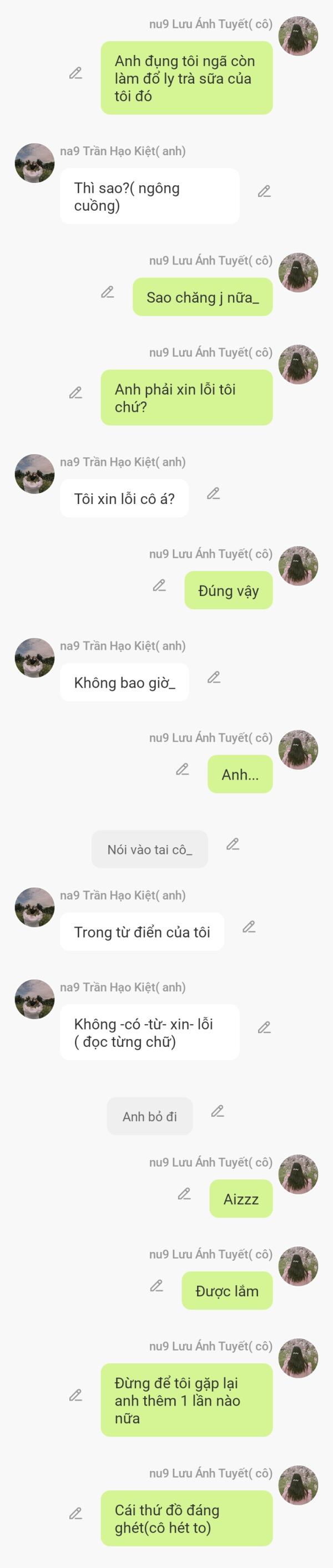Modify the "Anh..." message bubble

tap(183, 770)
